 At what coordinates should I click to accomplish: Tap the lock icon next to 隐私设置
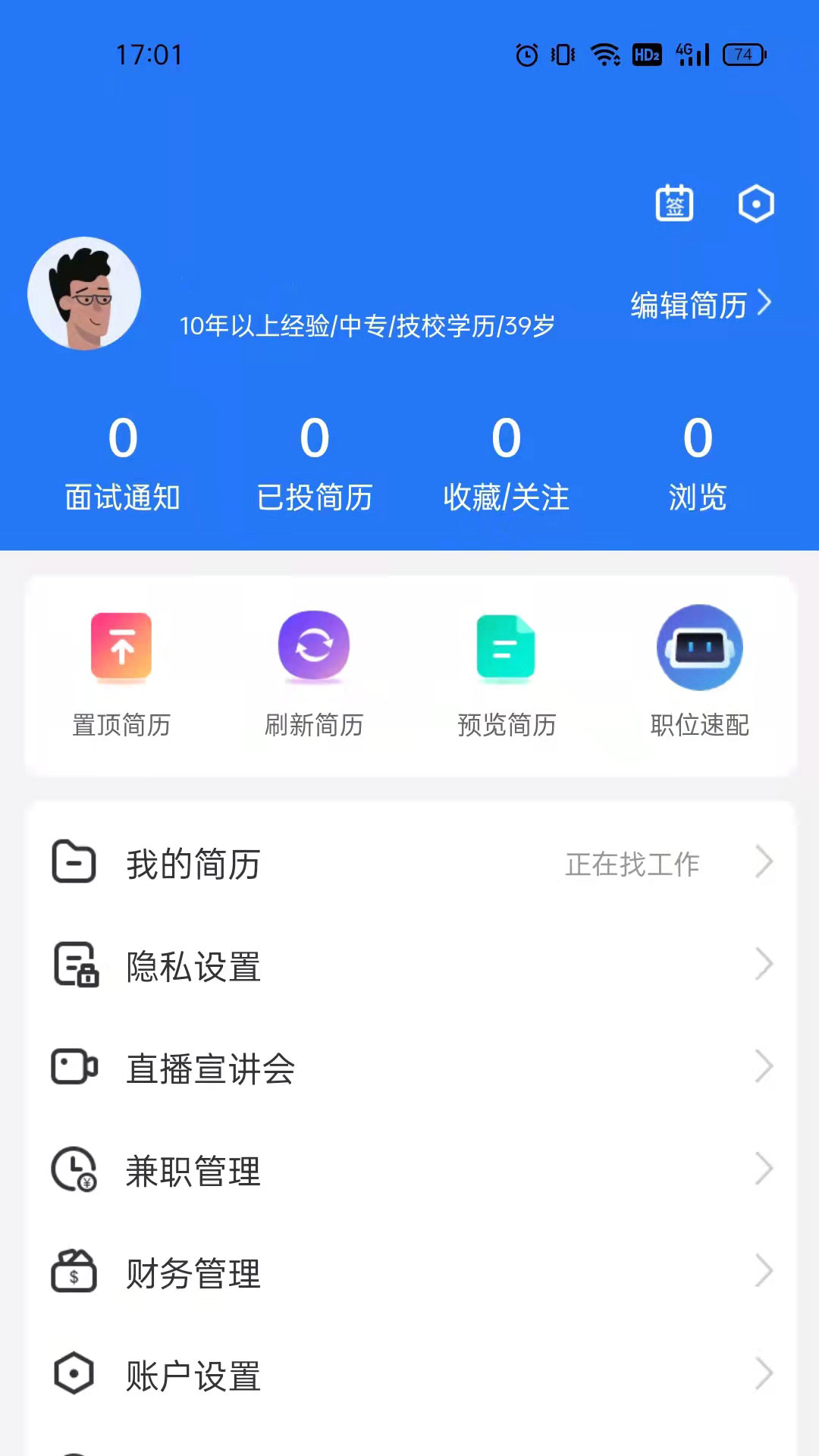point(74,965)
